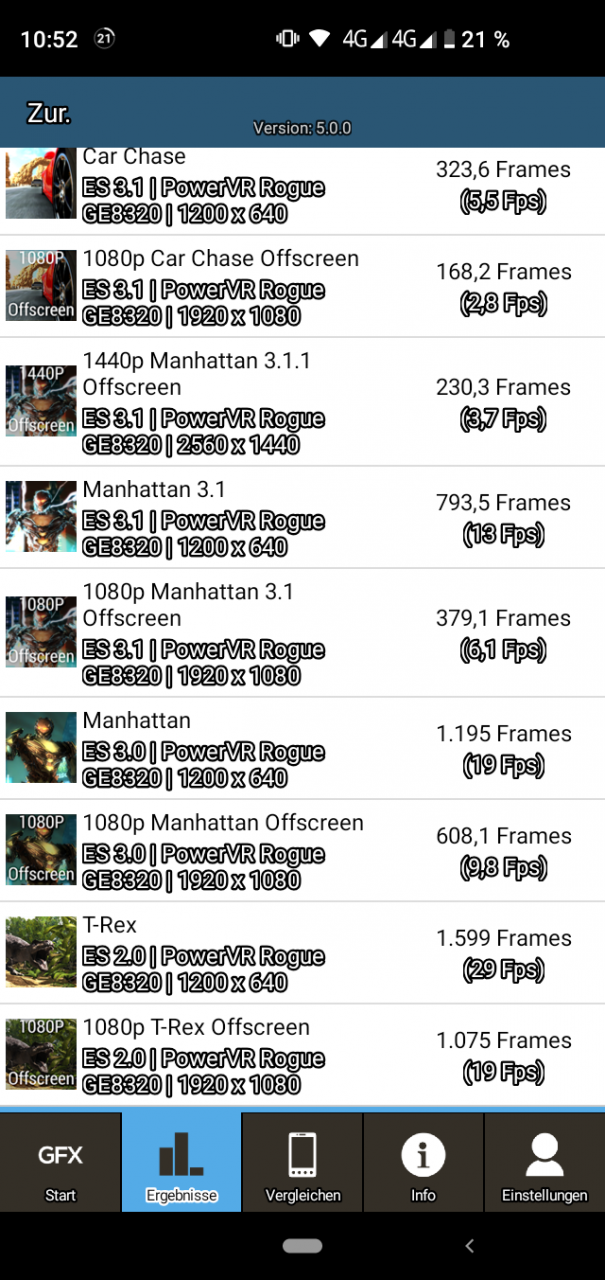Select the Ergebnisse tab

181,1163
